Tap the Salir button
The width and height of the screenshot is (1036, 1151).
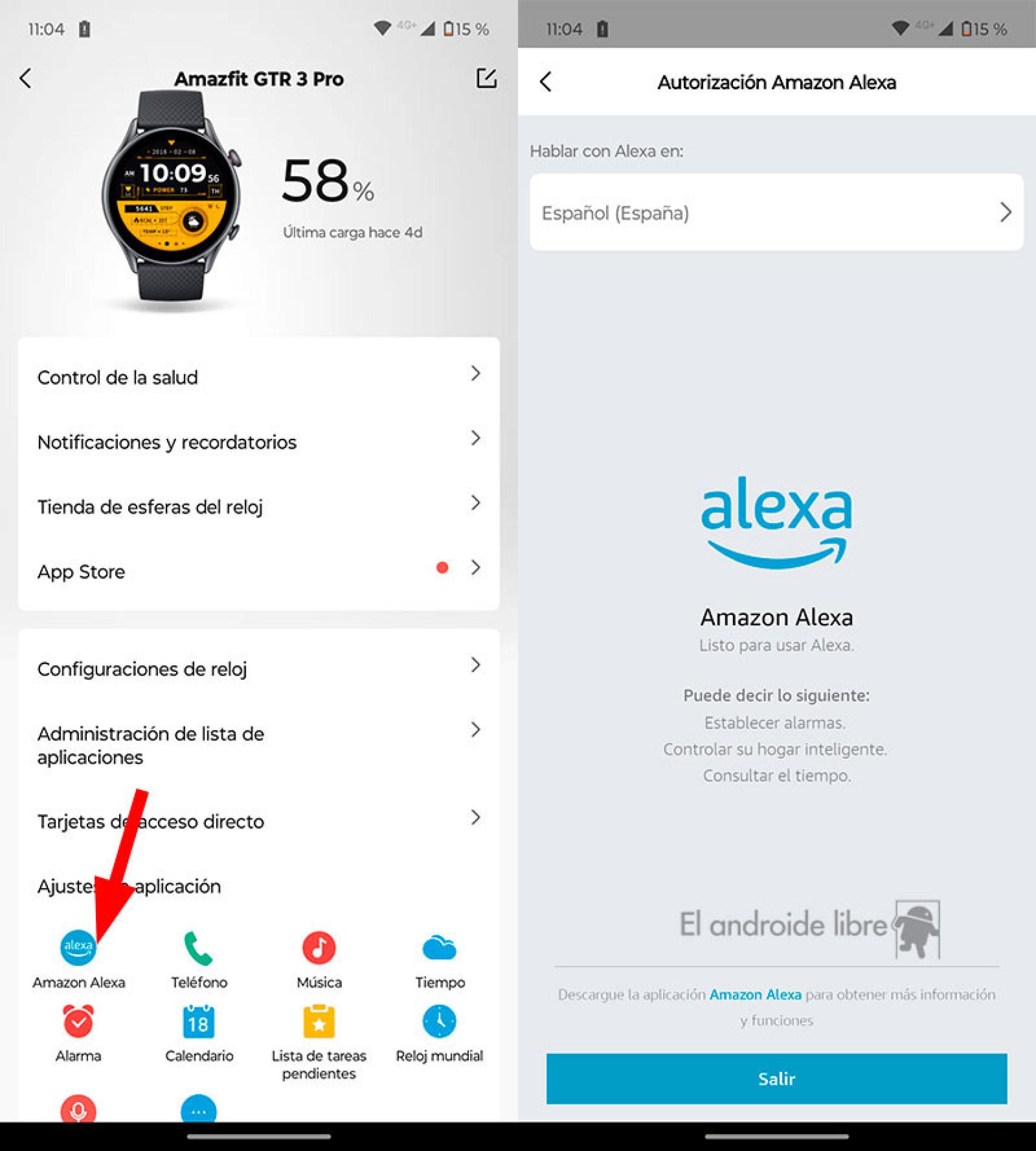(x=776, y=1078)
